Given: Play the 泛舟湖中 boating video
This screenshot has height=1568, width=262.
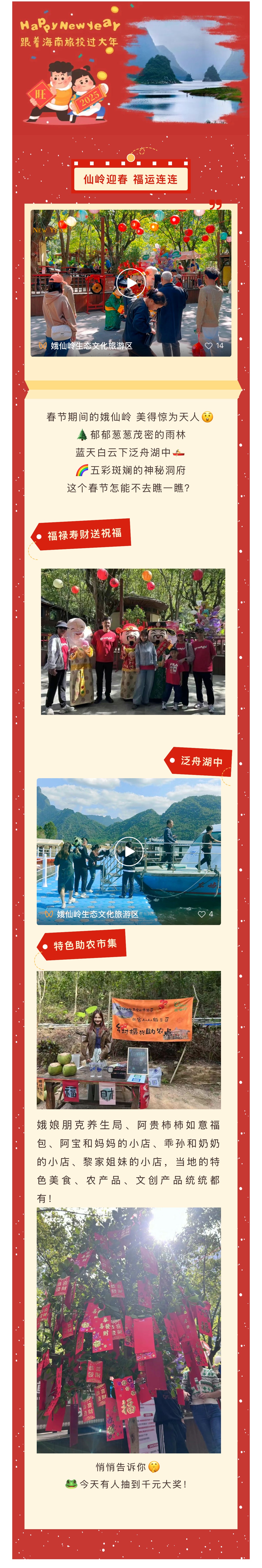Looking at the screenshot, I should coord(129,852).
